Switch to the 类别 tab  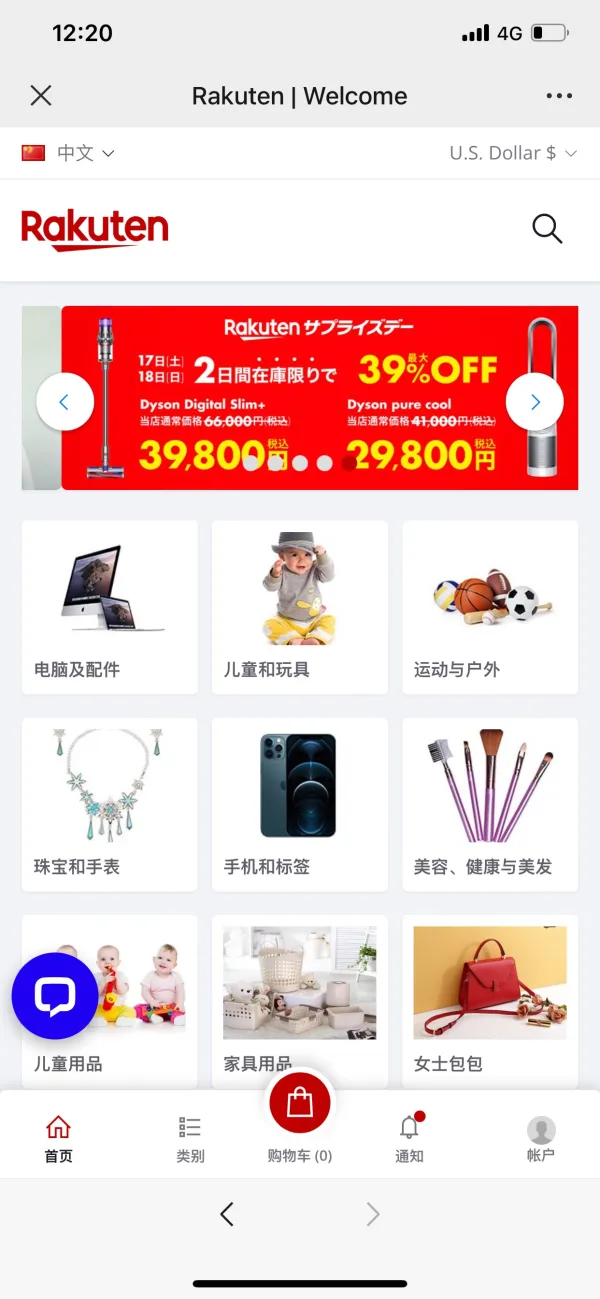pos(190,1139)
